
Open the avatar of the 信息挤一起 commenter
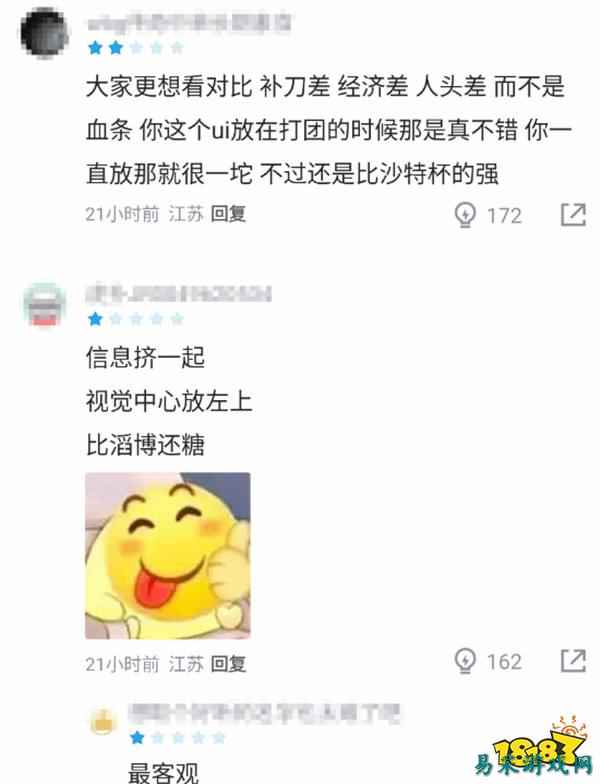coord(44,304)
